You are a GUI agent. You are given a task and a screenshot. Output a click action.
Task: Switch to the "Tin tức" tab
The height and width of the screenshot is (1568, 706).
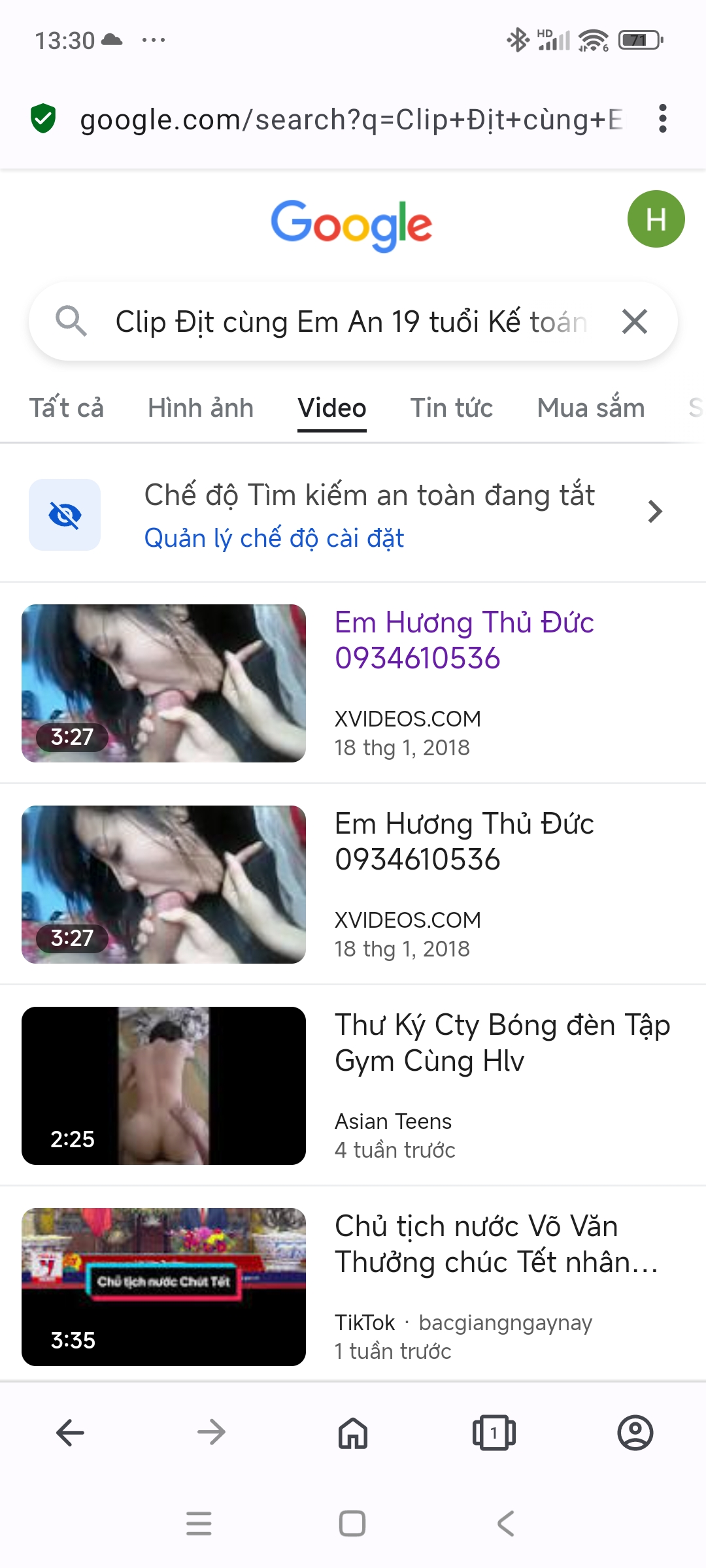pyautogui.click(x=452, y=408)
